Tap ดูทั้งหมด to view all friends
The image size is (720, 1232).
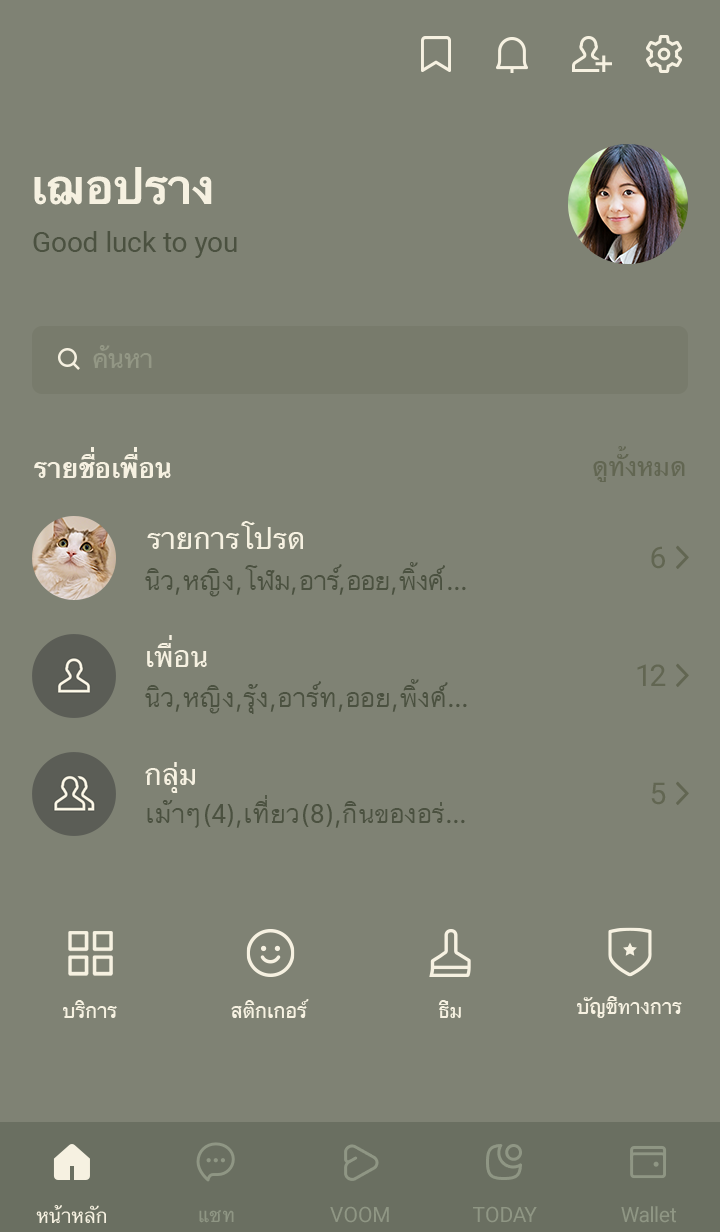[638, 468]
